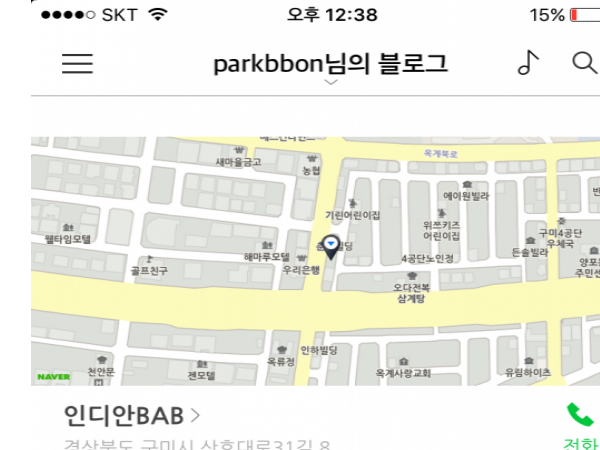600x450 pixels.
Task: Tap the music note icon
Action: (x=527, y=63)
